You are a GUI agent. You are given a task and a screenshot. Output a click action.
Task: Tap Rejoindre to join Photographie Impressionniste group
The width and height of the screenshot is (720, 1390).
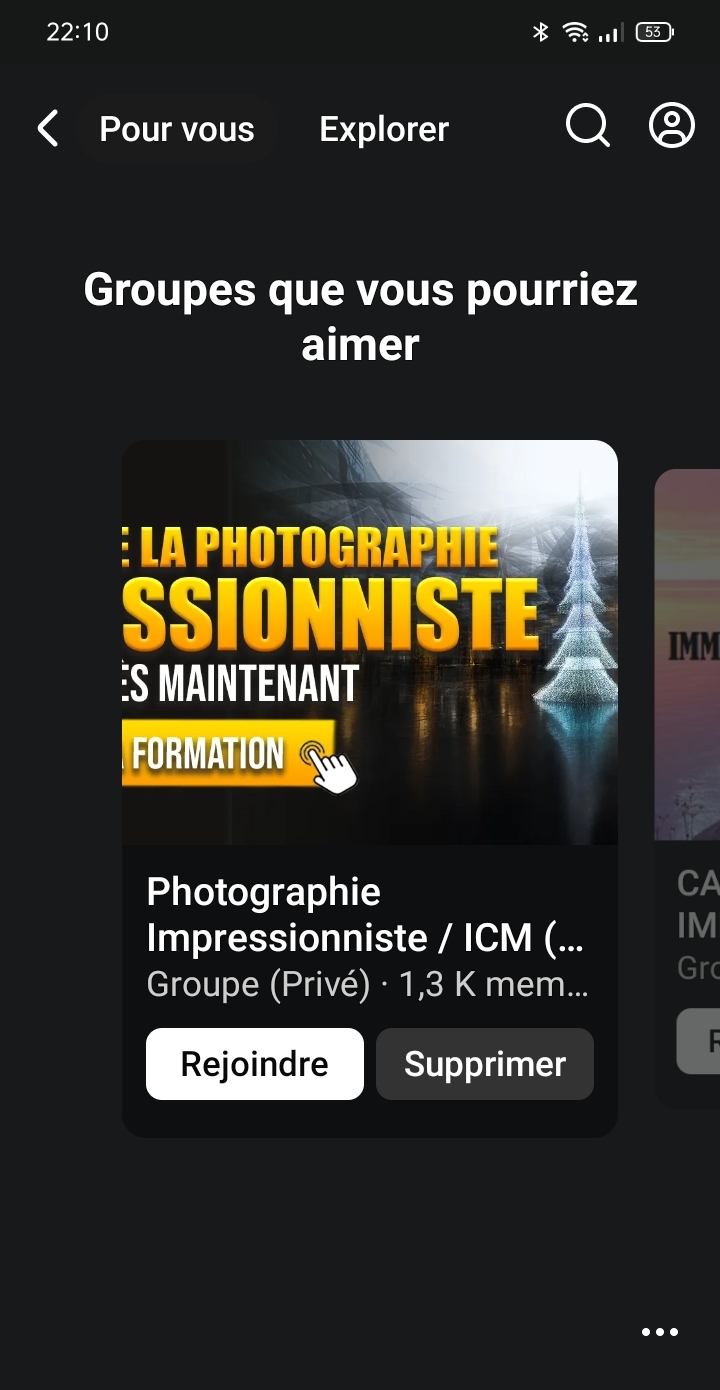pos(255,1064)
